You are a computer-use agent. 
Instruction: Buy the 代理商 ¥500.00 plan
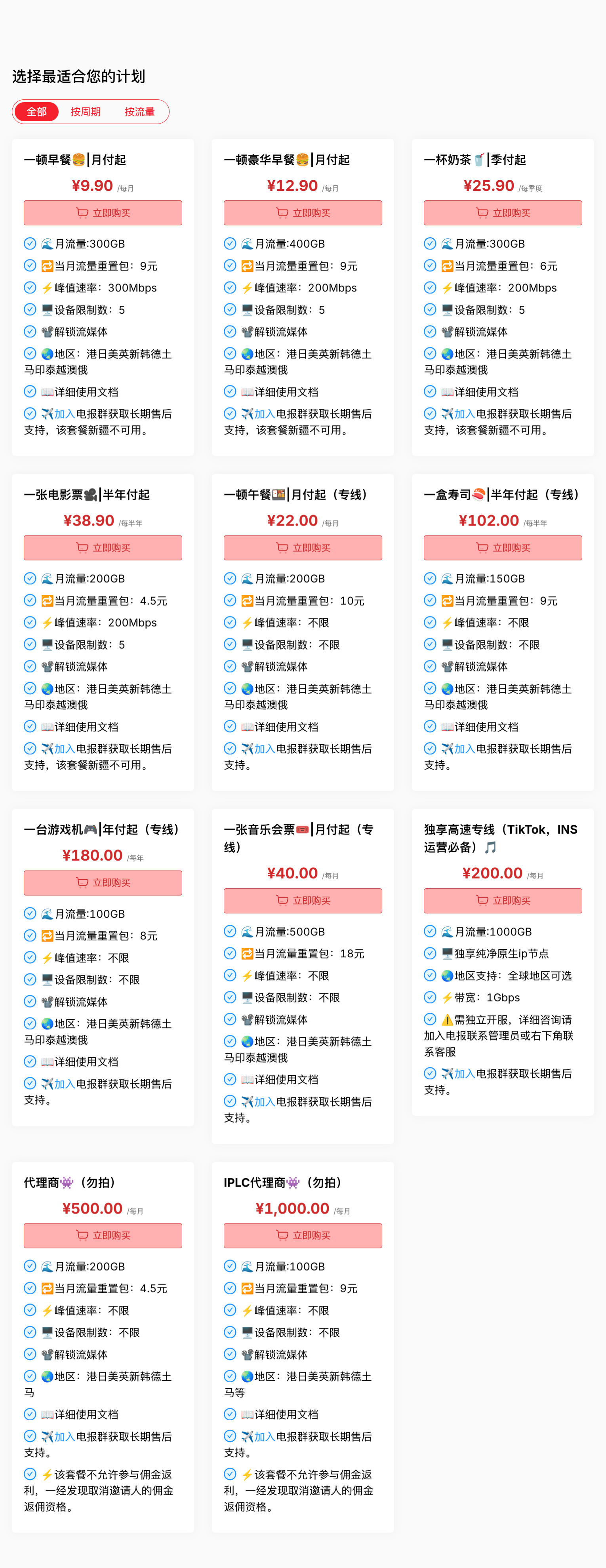click(x=103, y=1236)
